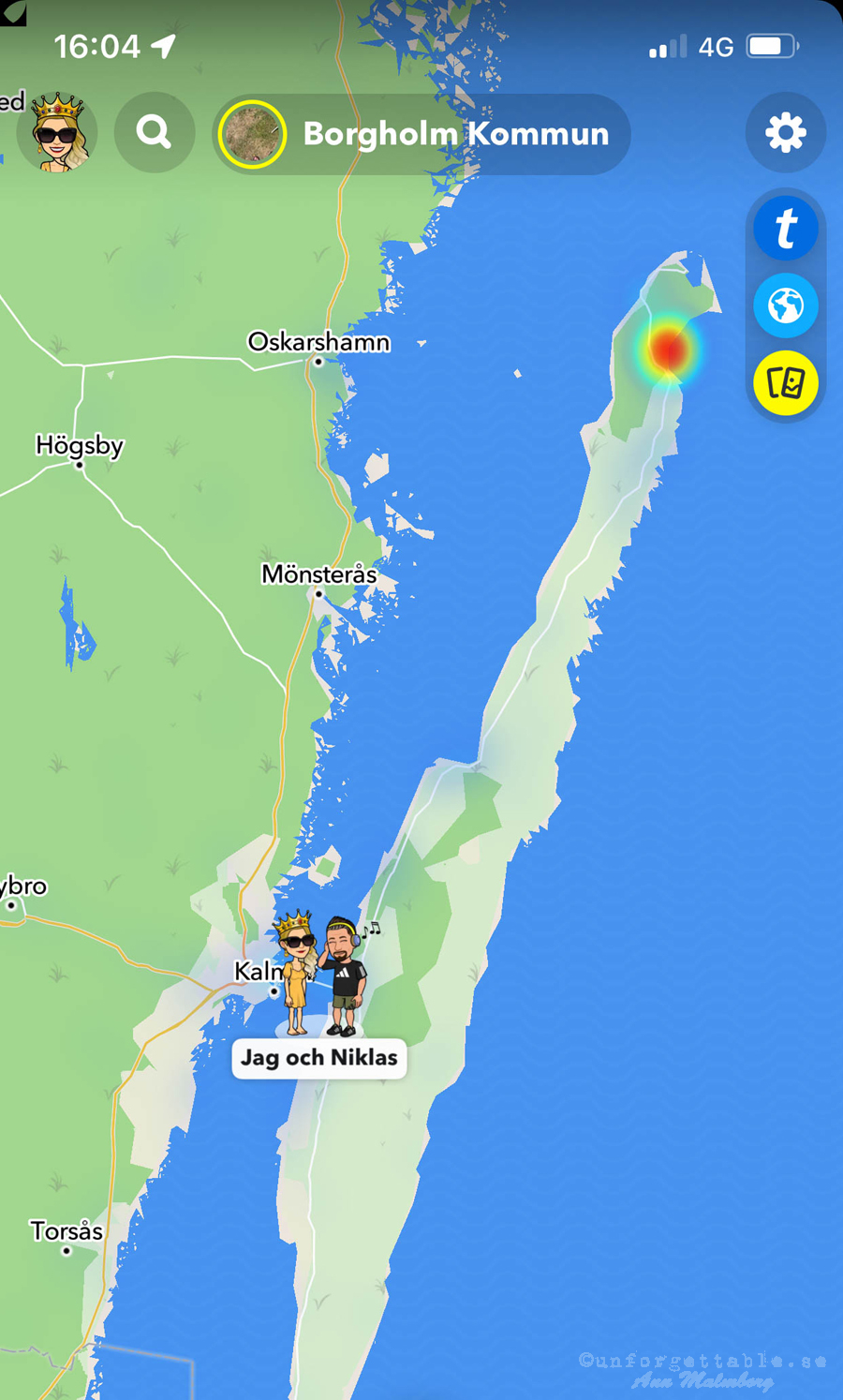Open map settings gear
843x1400 pixels.
coord(785,133)
